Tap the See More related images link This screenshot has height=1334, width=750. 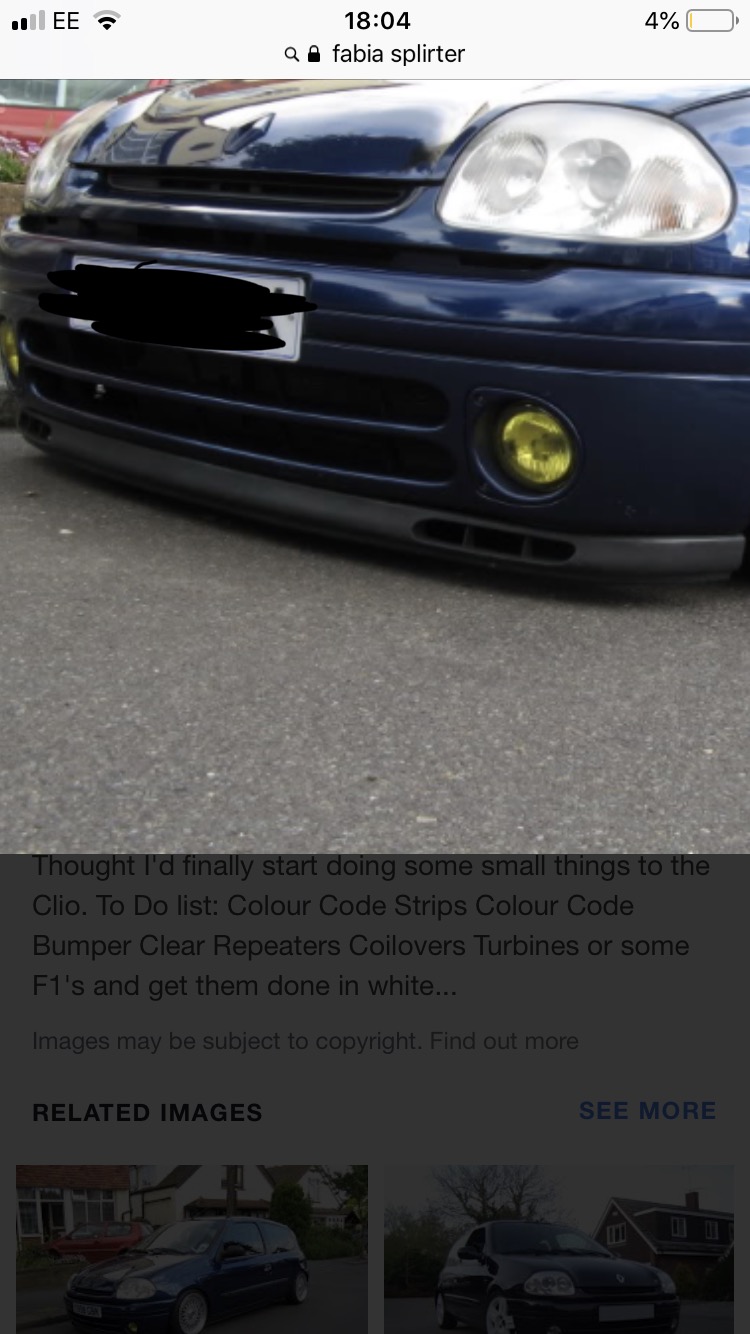[647, 1111]
